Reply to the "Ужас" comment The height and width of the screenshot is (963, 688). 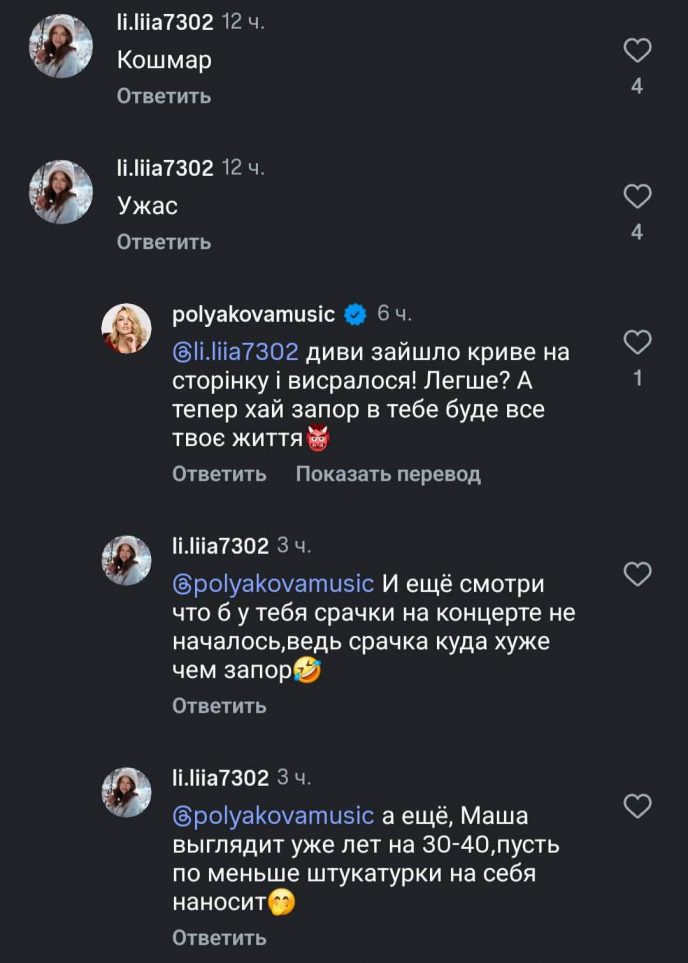pyautogui.click(x=164, y=242)
